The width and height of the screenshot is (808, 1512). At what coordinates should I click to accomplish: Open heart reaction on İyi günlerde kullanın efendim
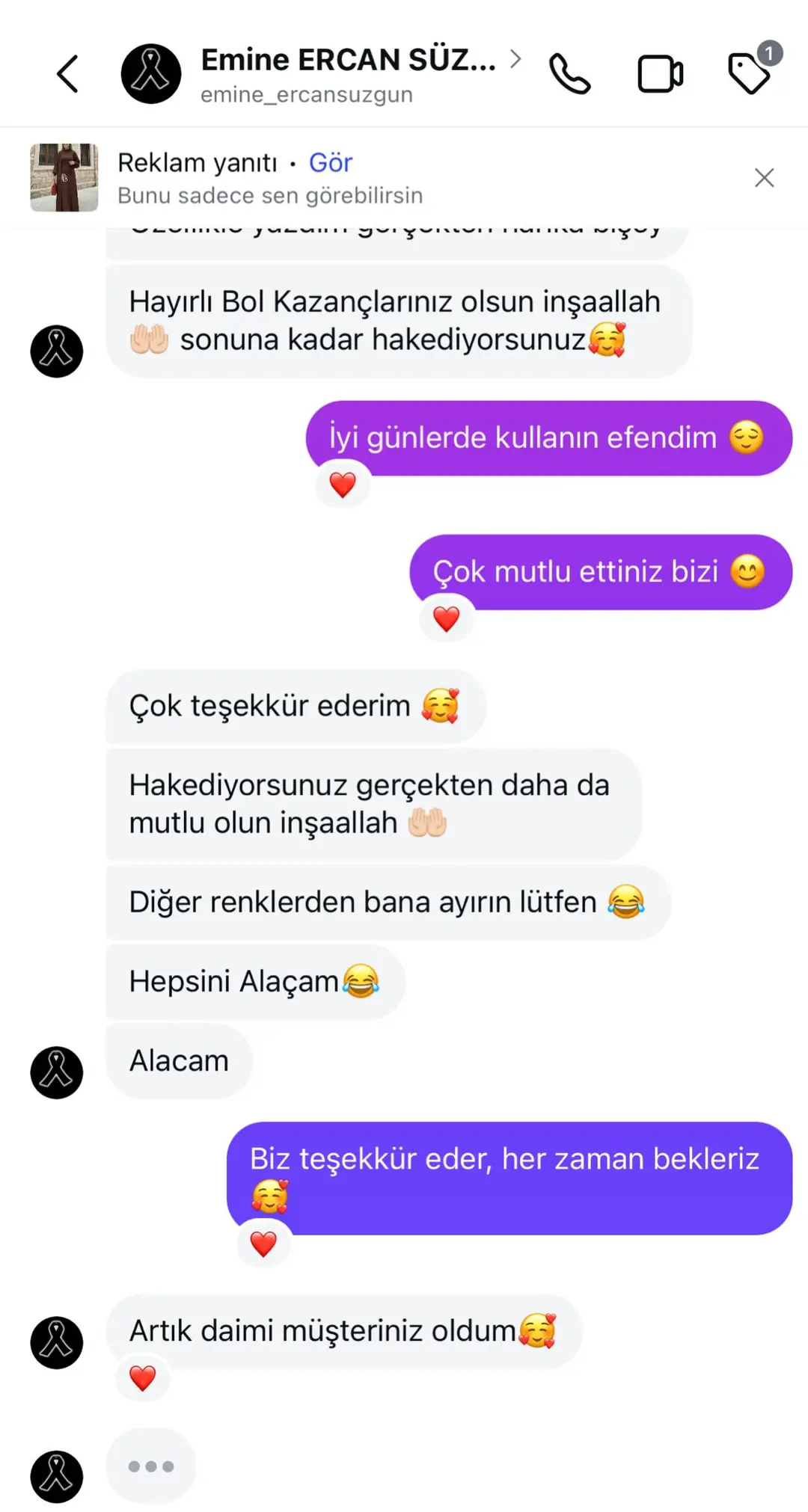tap(343, 485)
